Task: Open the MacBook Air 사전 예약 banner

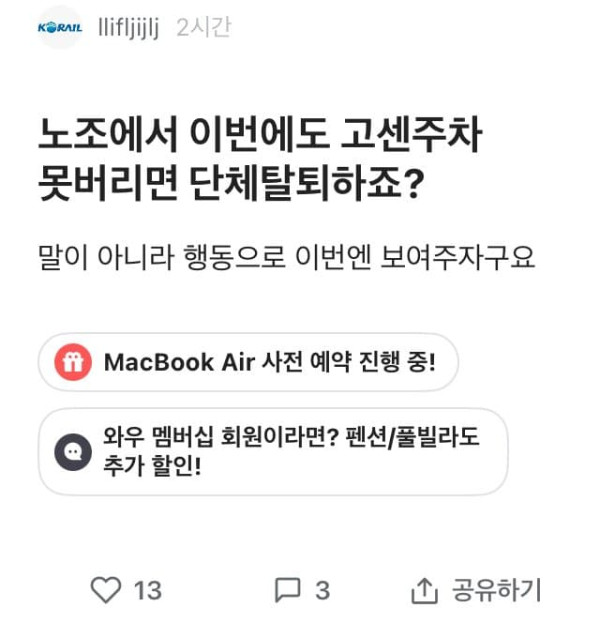Action: [247, 362]
